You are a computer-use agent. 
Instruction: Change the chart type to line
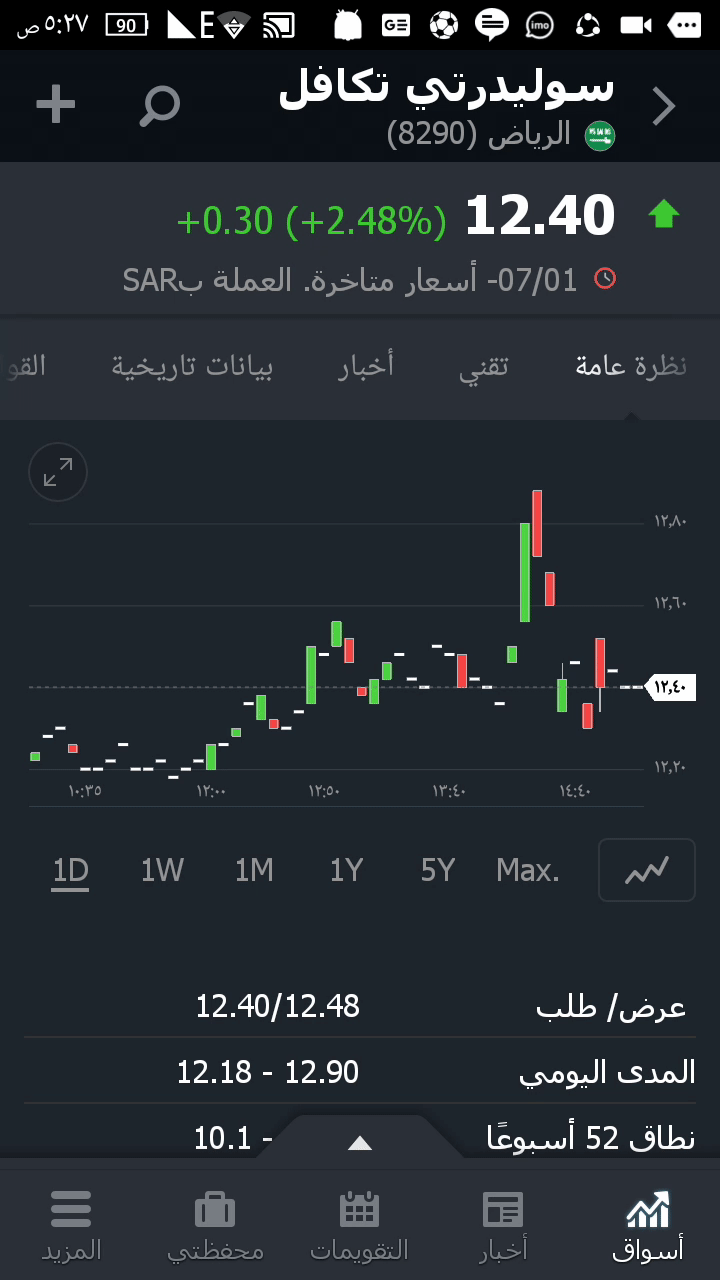pos(646,870)
